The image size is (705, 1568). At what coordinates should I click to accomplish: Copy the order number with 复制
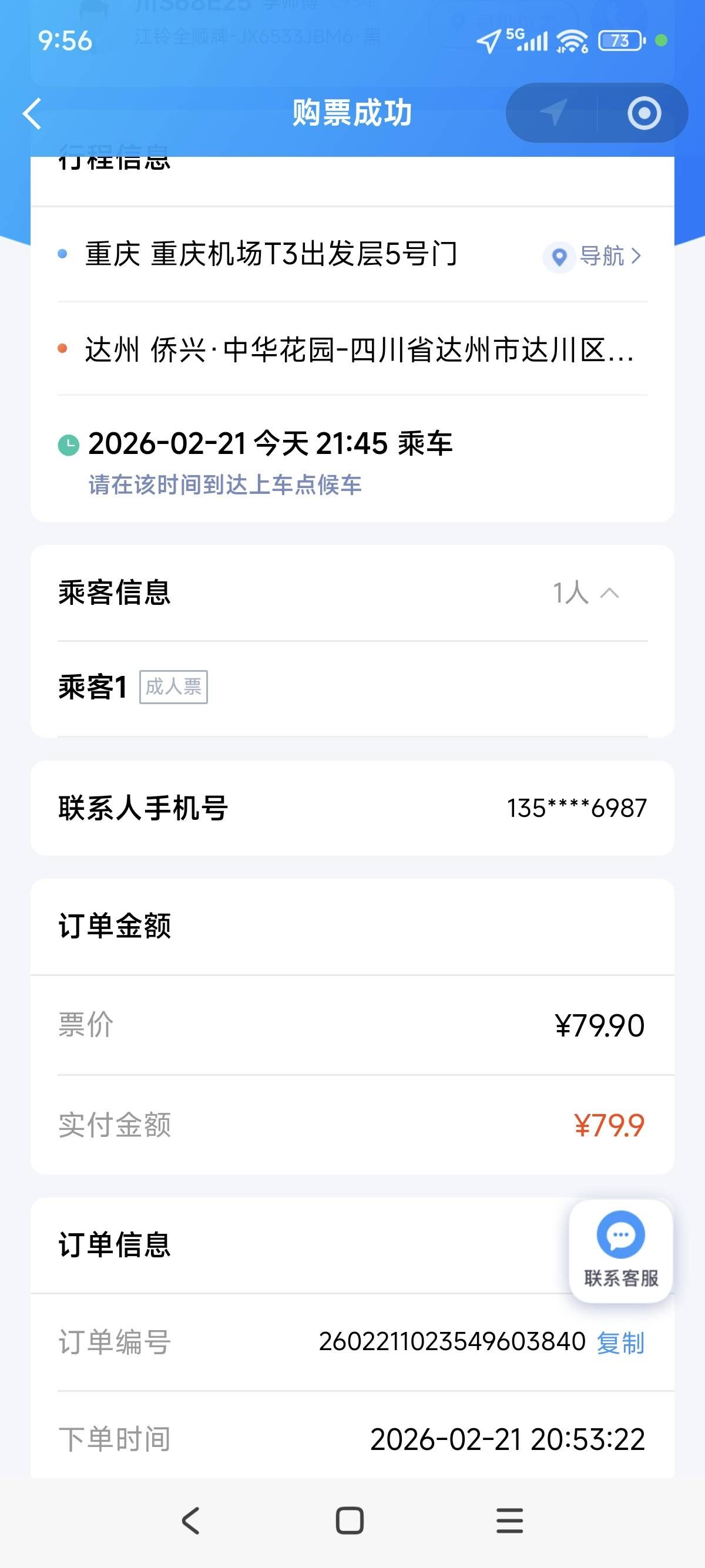coord(620,1342)
